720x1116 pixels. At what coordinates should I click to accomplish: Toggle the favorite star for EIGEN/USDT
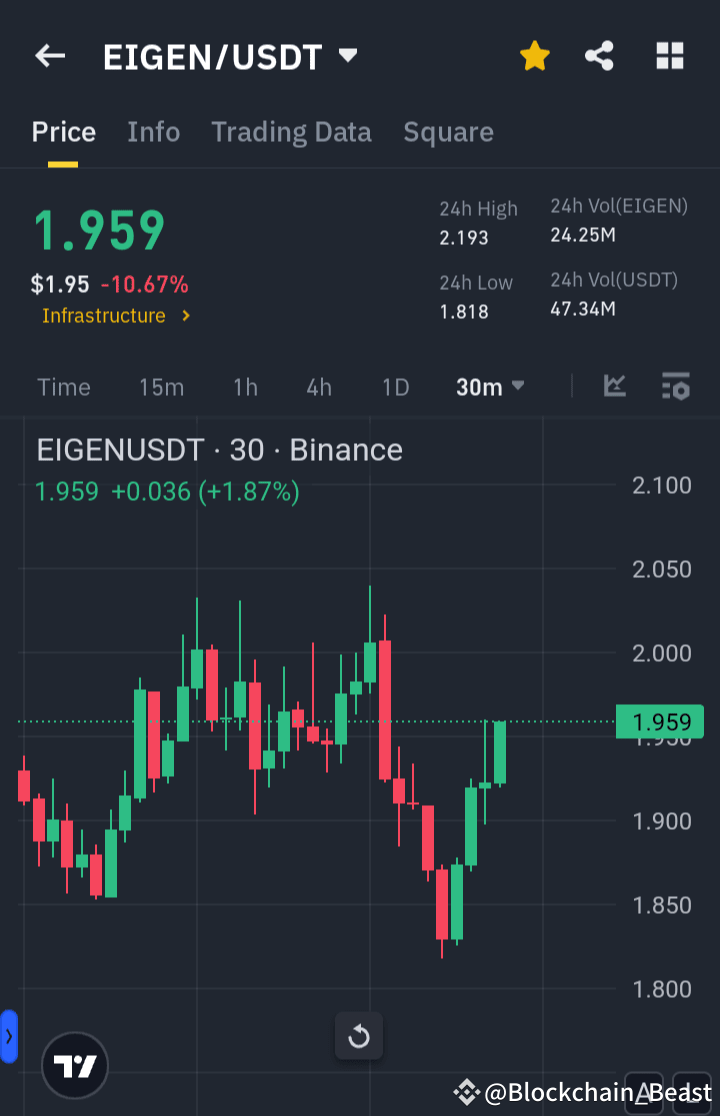[534, 56]
